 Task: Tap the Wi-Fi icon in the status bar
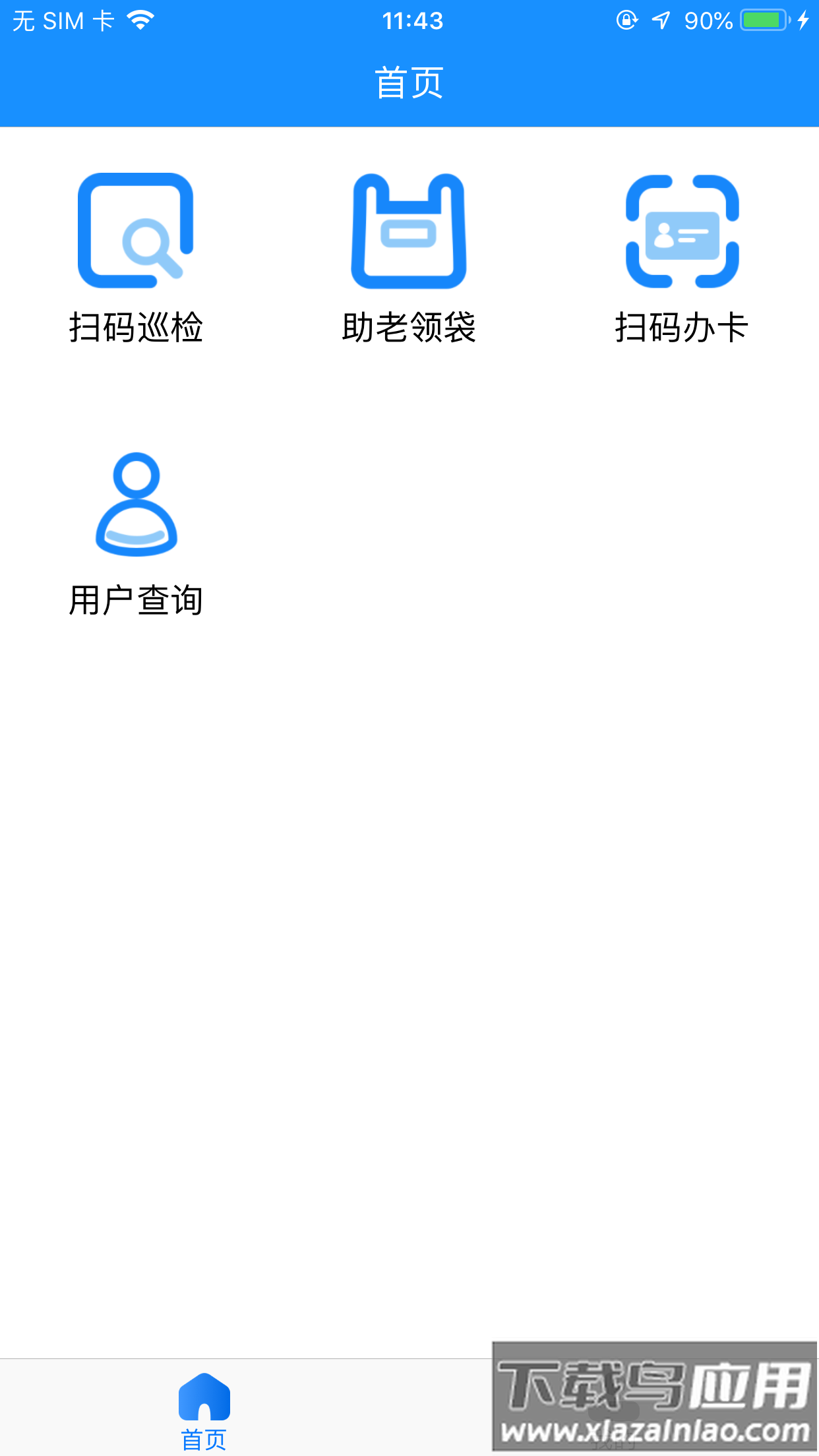(140, 18)
